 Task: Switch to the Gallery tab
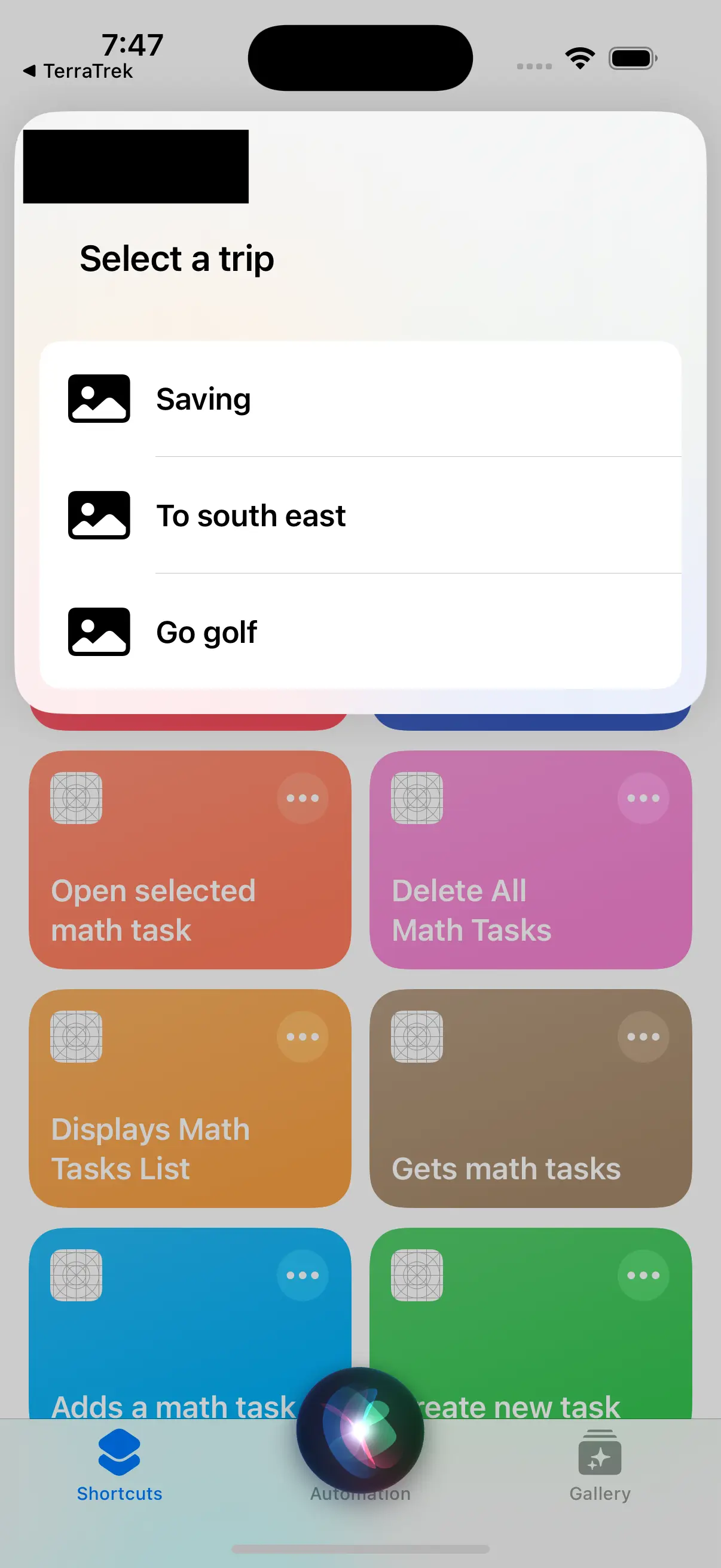(599, 1467)
